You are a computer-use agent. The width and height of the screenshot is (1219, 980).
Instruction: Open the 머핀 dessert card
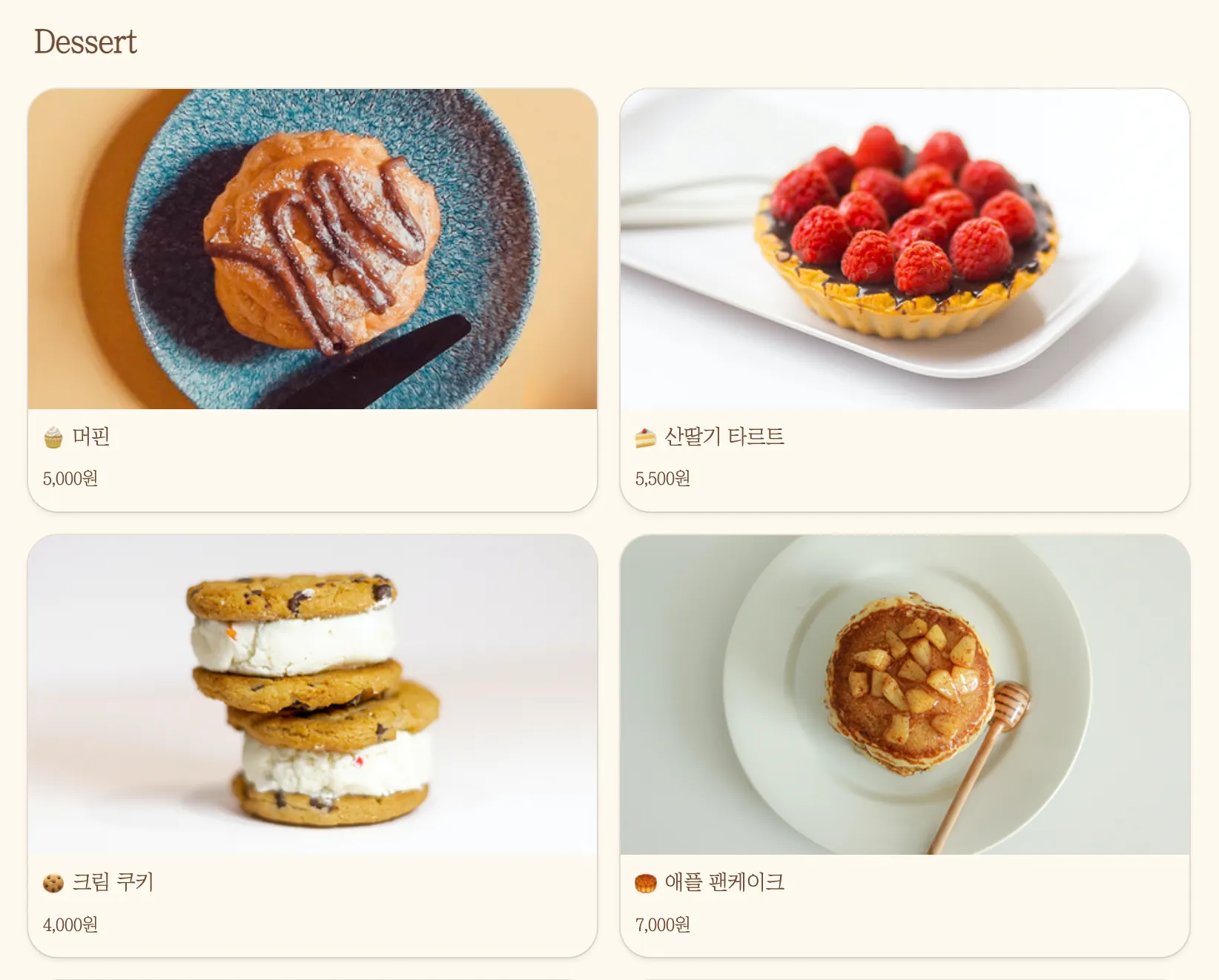[x=312, y=299]
